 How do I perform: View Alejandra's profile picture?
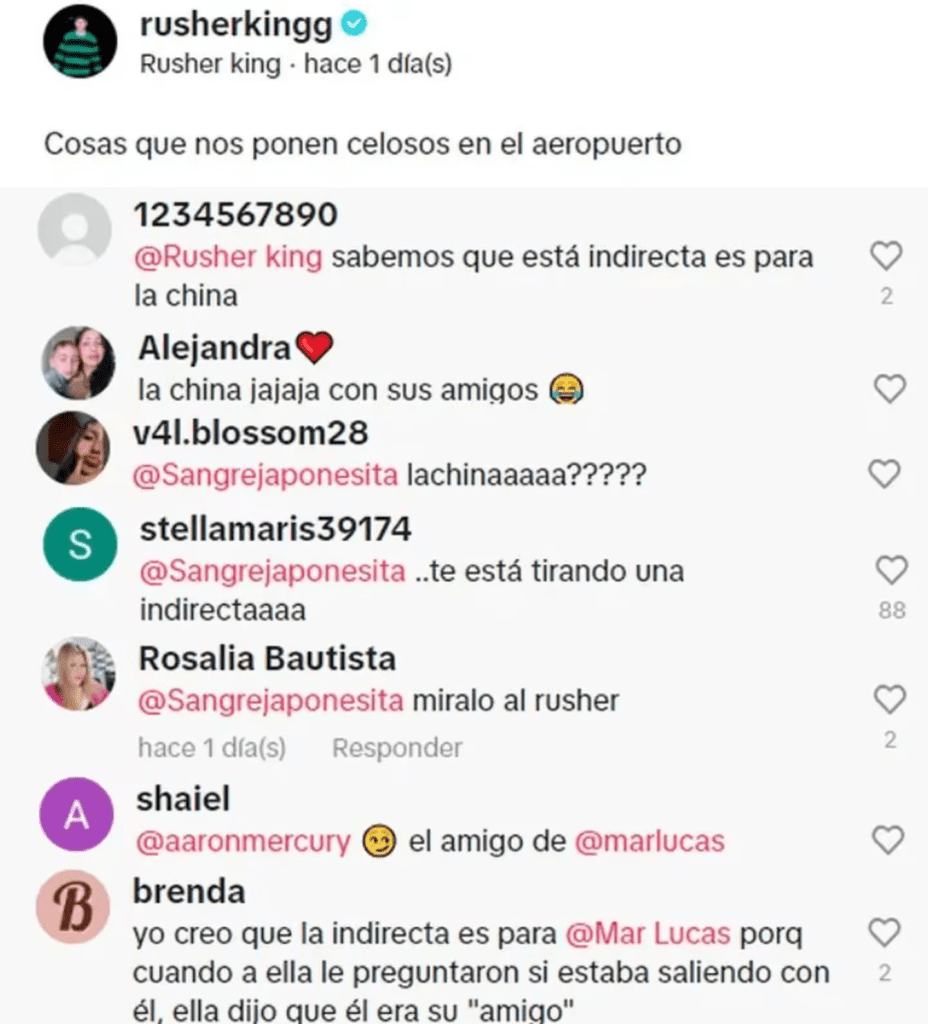[x=78, y=362]
